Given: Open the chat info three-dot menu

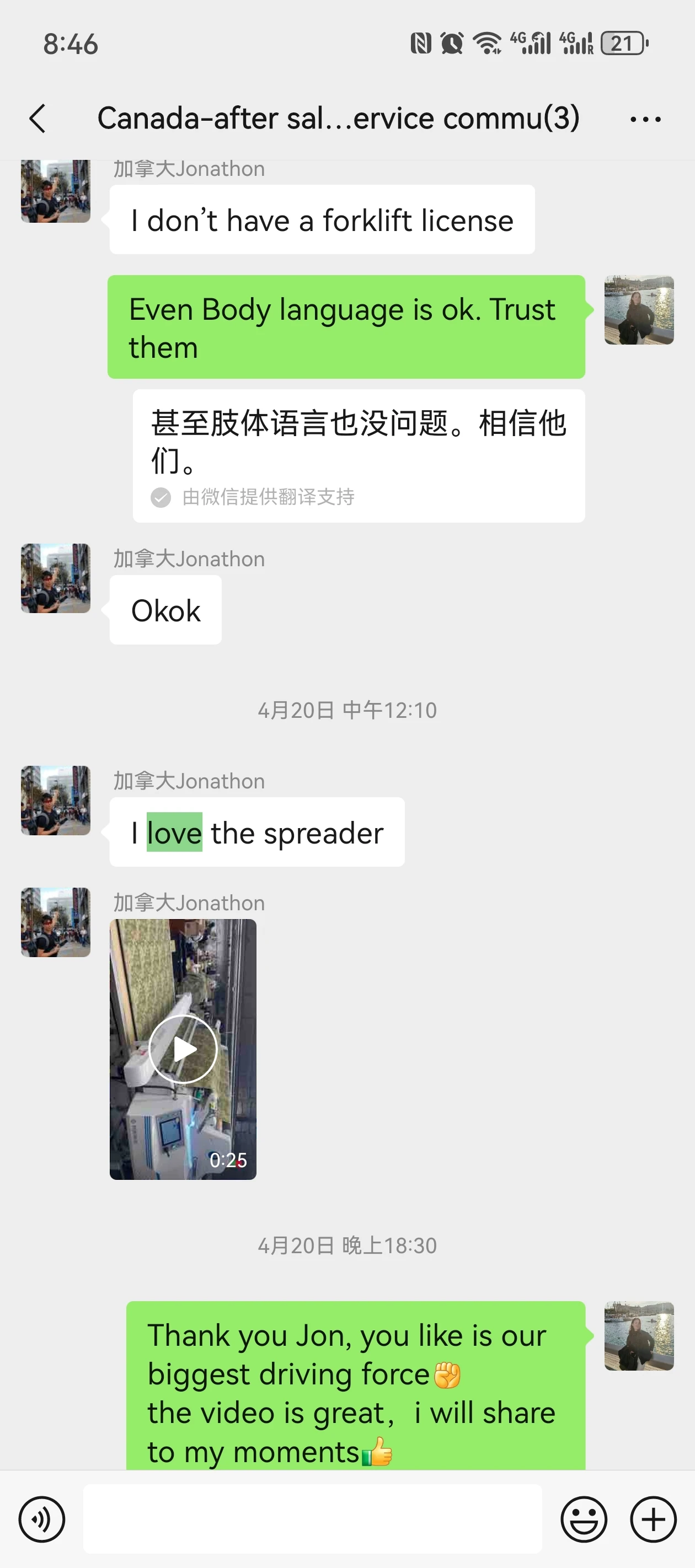Looking at the screenshot, I should 646,119.
